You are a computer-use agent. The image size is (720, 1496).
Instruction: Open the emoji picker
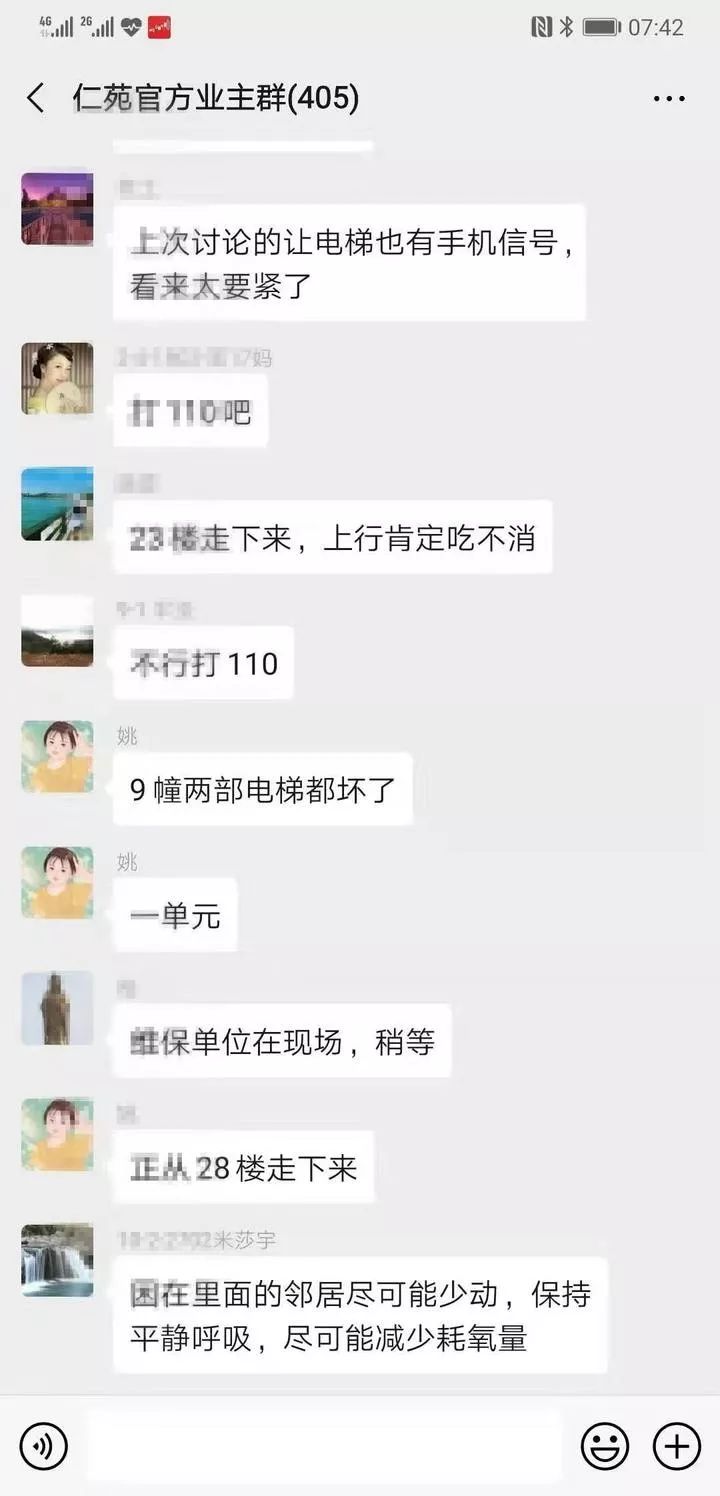pos(605,1445)
